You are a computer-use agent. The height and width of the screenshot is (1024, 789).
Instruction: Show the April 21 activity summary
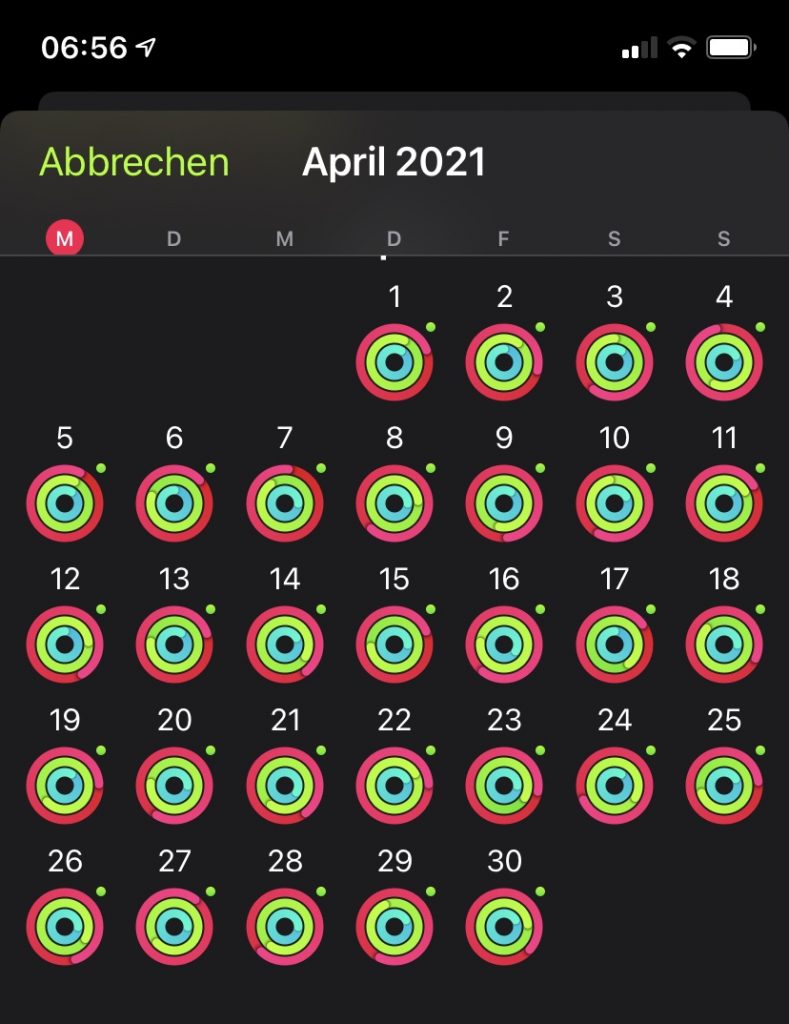pos(285,785)
